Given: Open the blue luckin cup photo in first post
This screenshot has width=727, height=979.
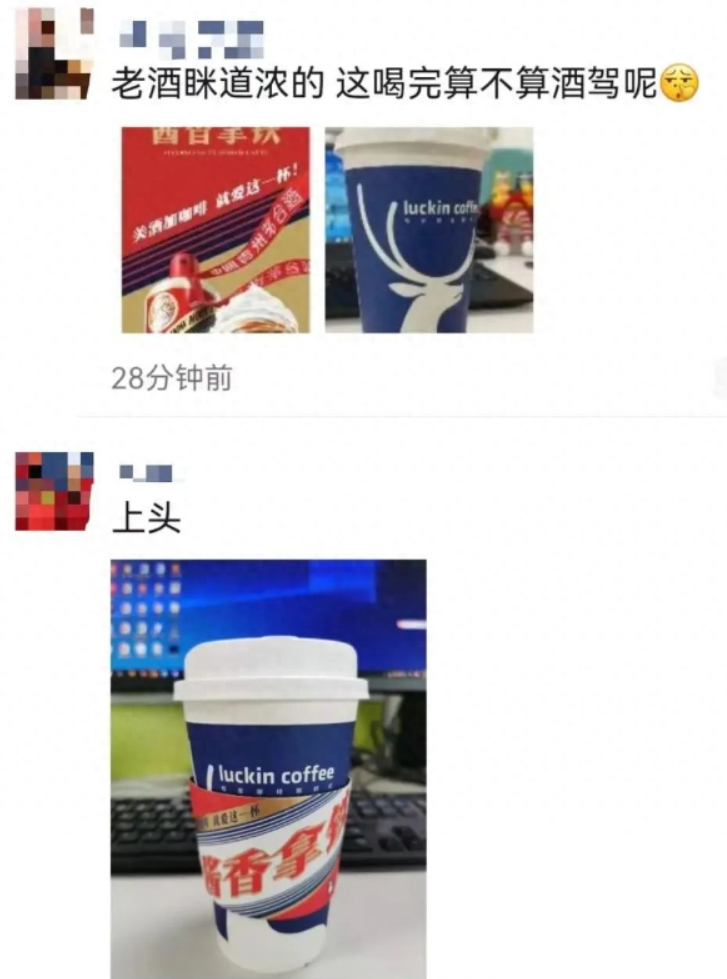Looking at the screenshot, I should [428, 230].
